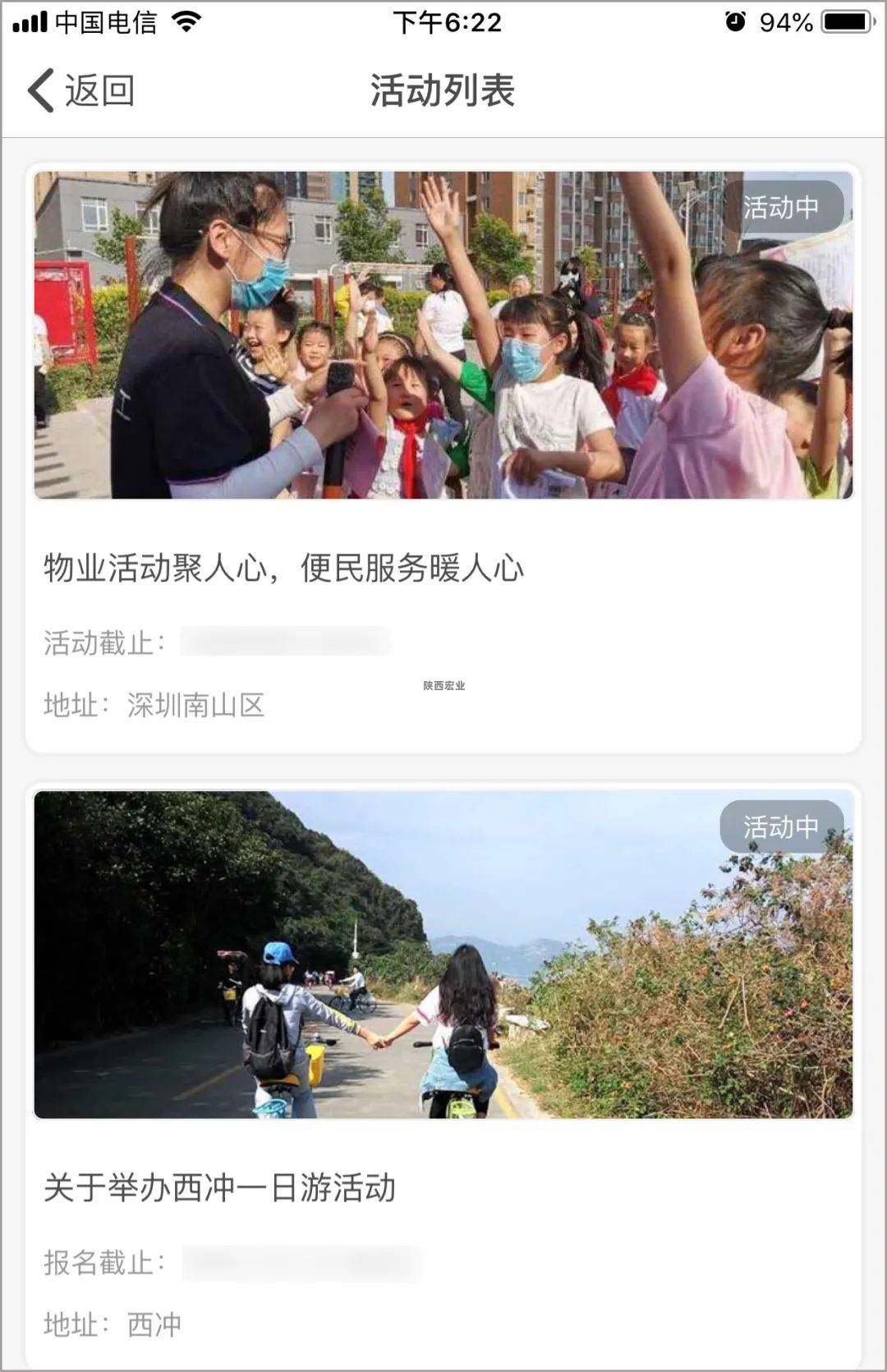Open the 西冲一日游活动 activity card
The image size is (887, 1372).
click(x=443, y=1068)
